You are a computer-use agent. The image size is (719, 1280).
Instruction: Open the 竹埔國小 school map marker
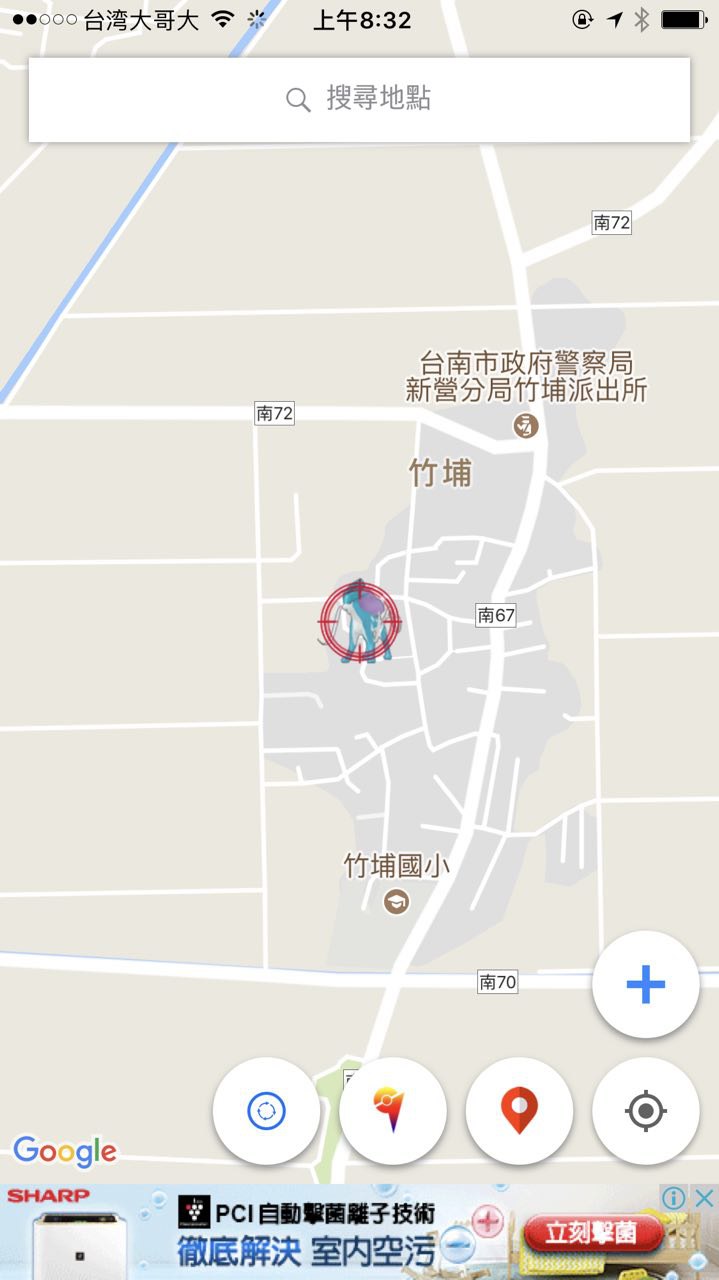click(x=396, y=902)
